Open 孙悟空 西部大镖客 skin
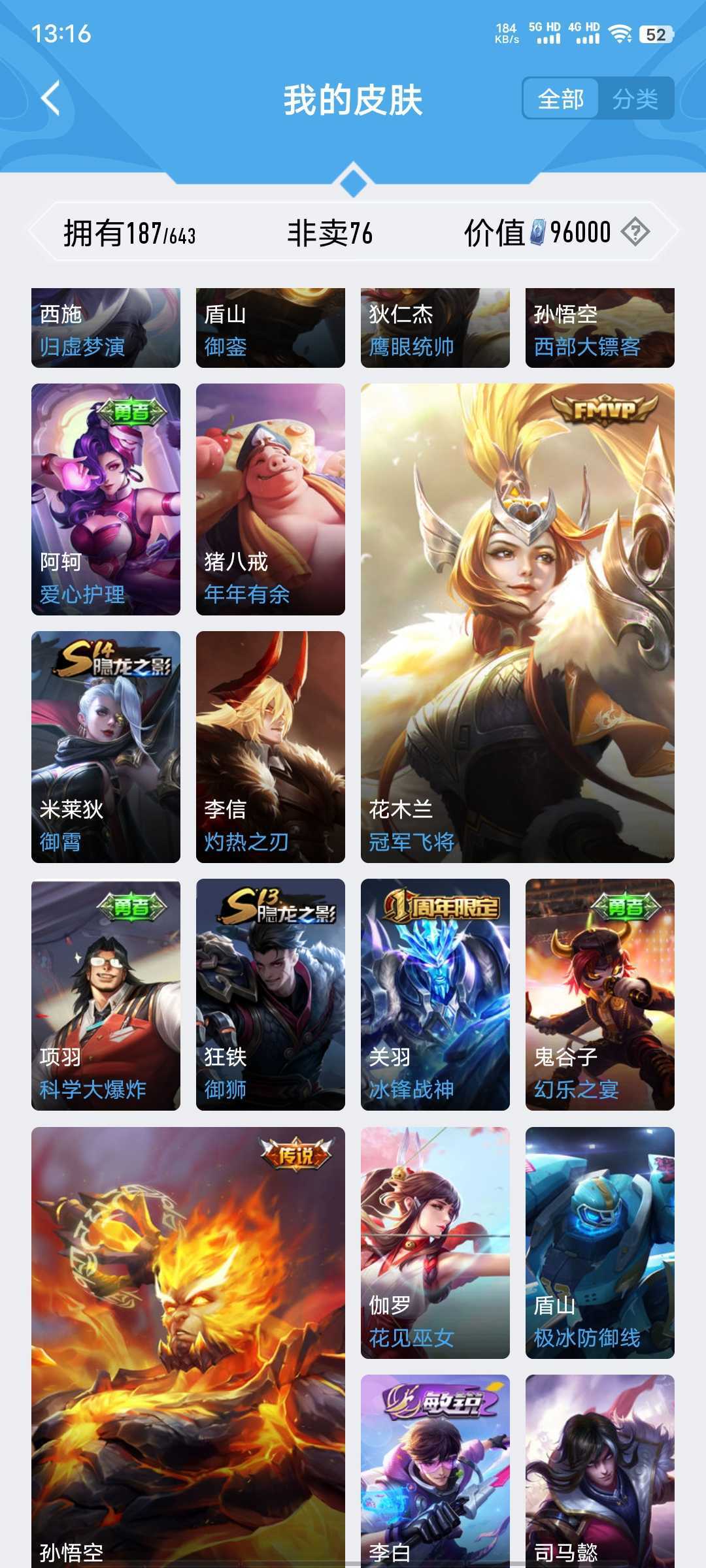706x1568 pixels. click(x=600, y=328)
